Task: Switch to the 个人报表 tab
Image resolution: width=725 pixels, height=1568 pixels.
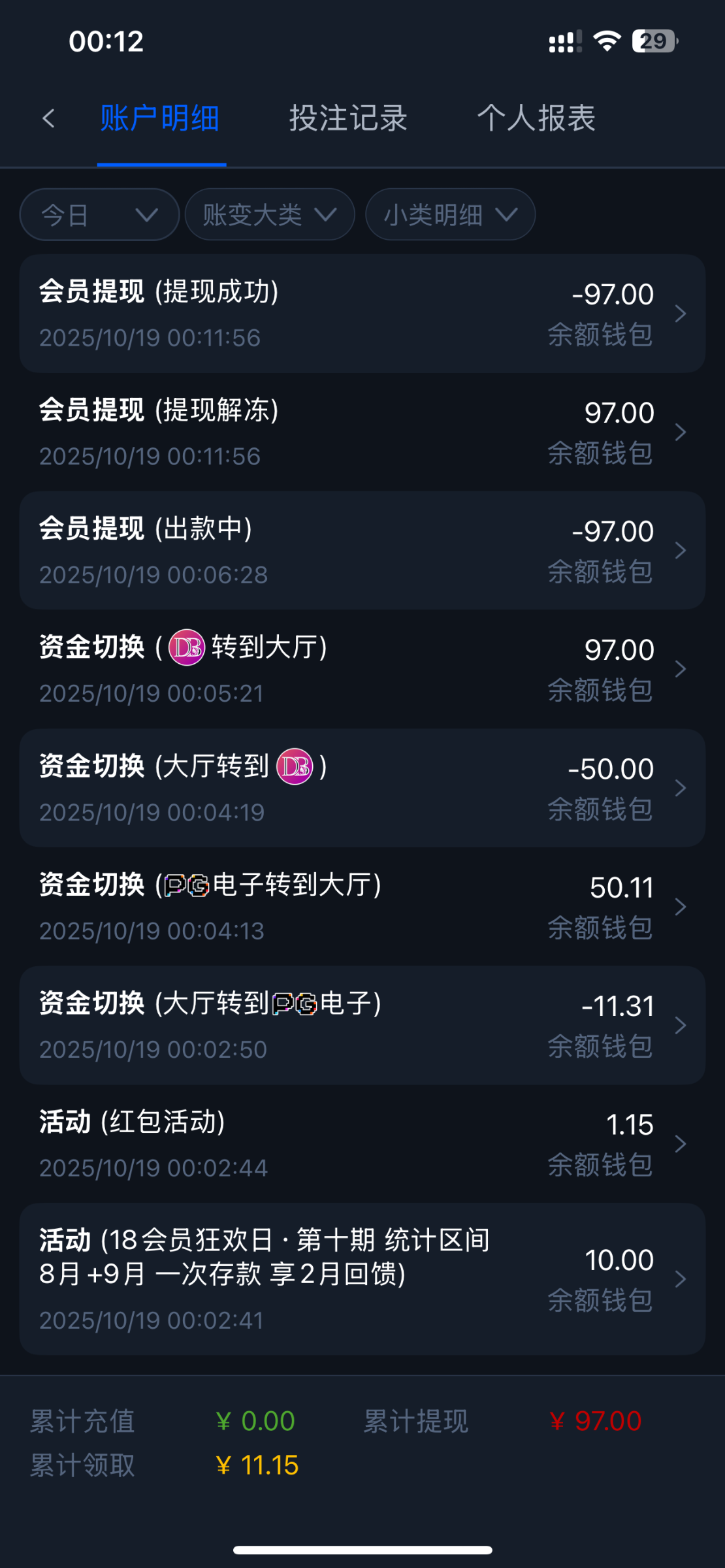Action: (x=536, y=119)
